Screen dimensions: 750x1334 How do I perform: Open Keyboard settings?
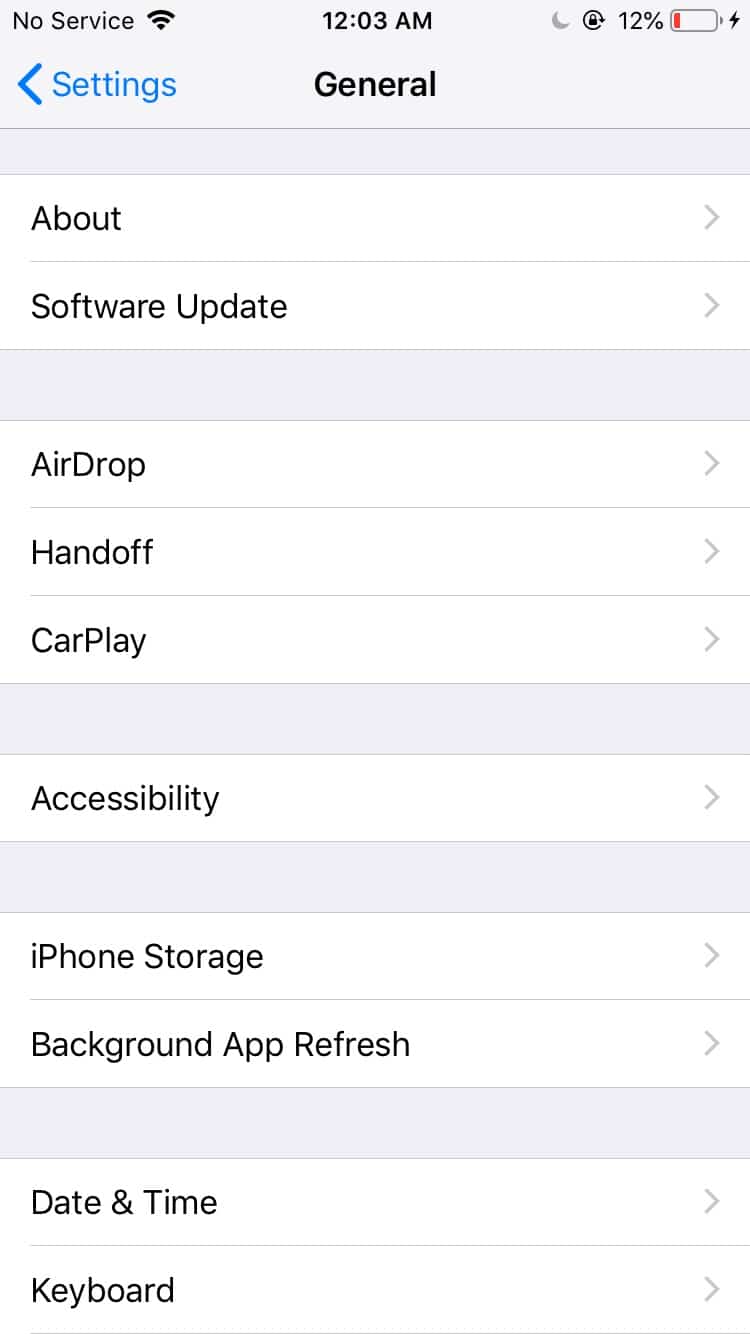click(375, 1290)
